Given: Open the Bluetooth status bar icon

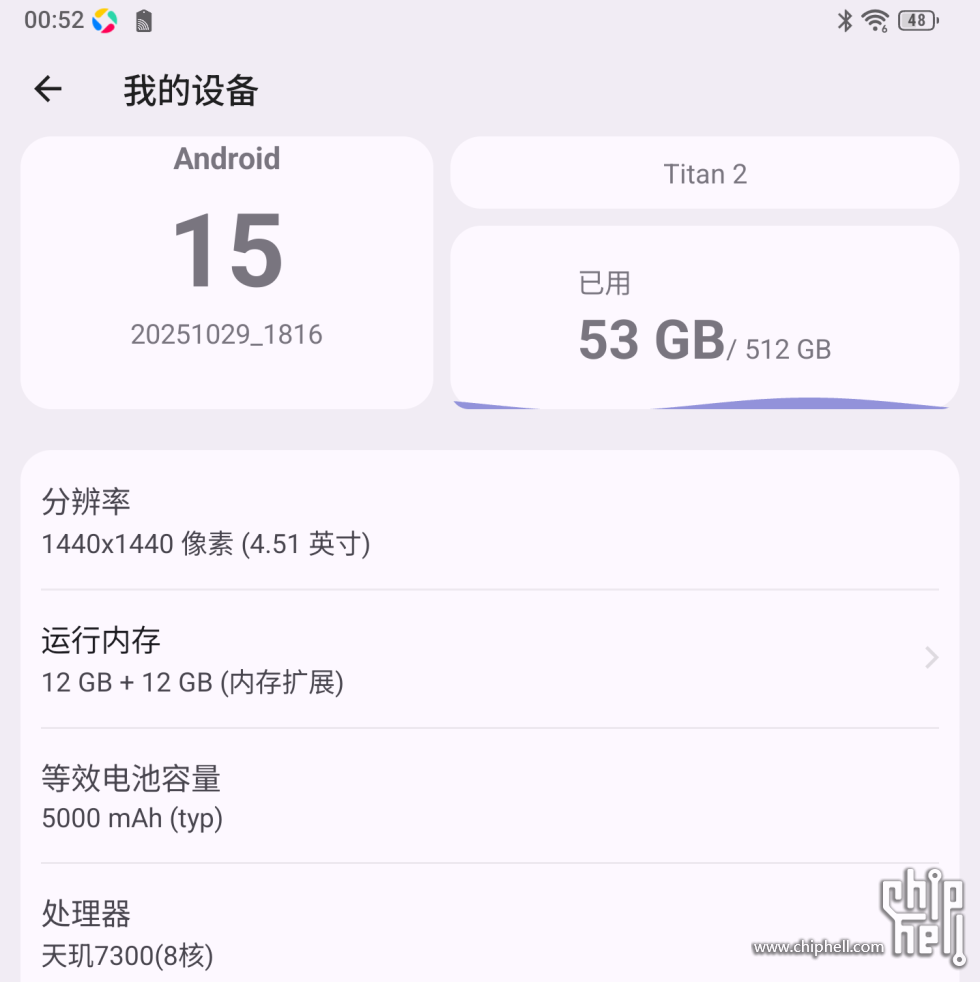Looking at the screenshot, I should [x=845, y=20].
